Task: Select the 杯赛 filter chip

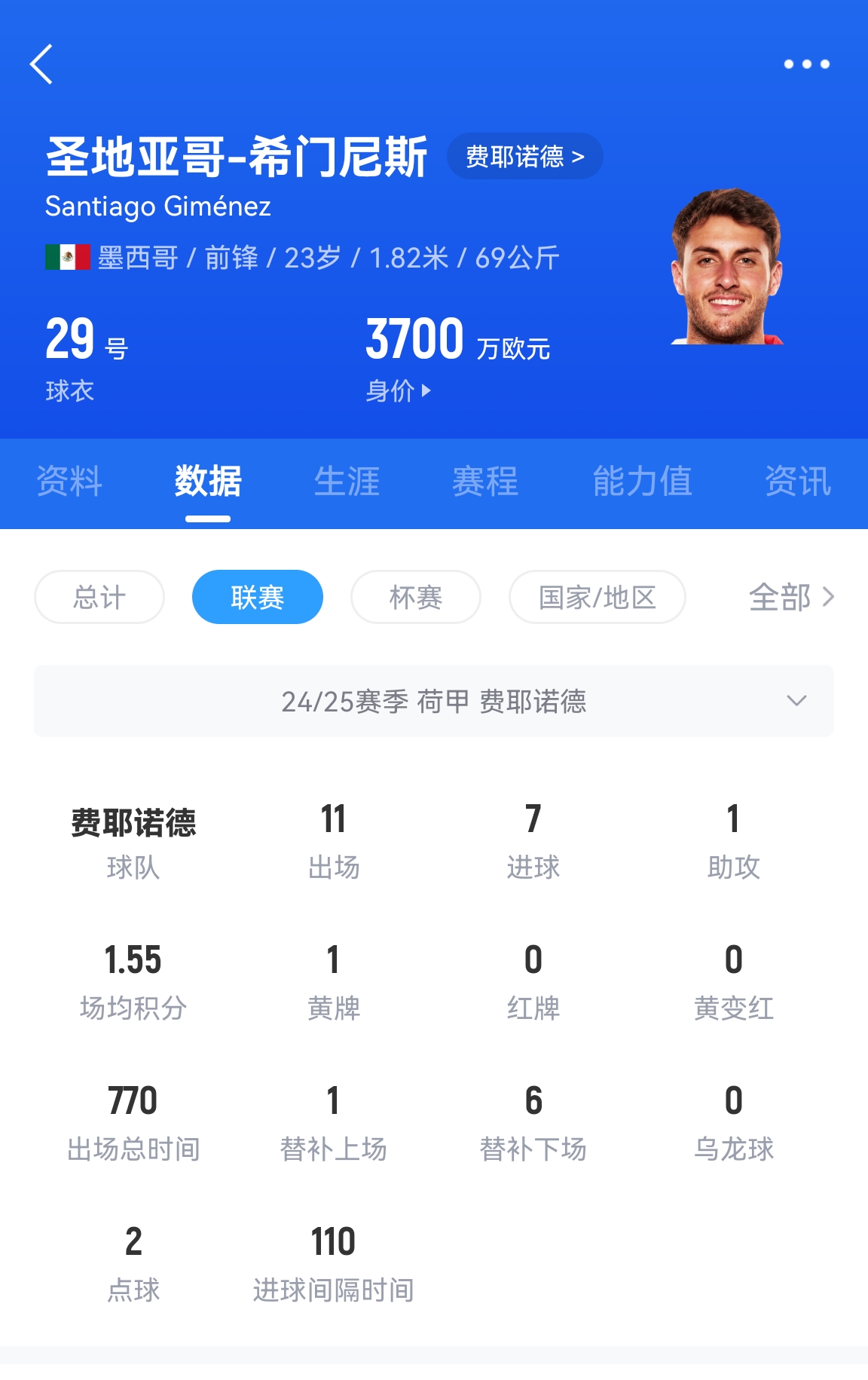Action: point(415,597)
